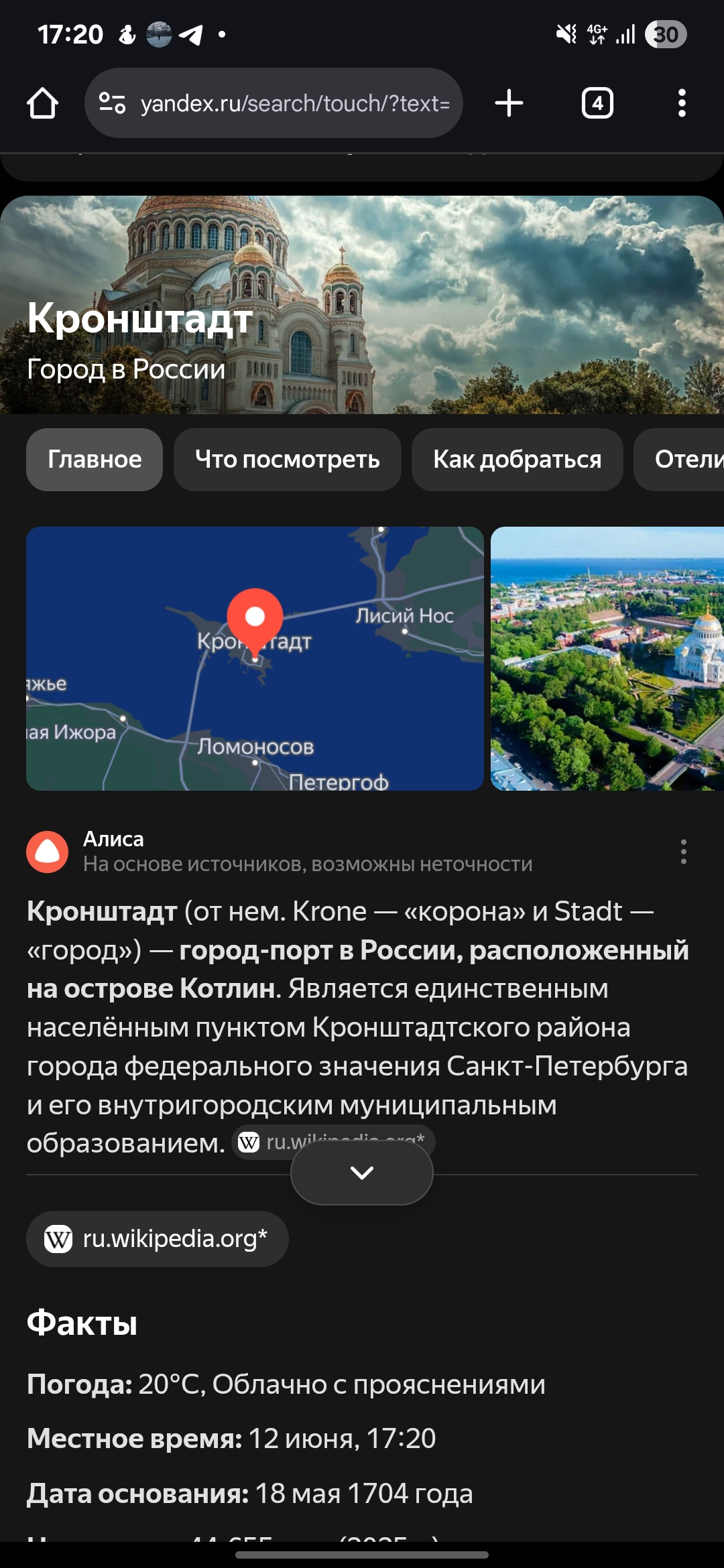Go to the browser home page

click(42, 103)
